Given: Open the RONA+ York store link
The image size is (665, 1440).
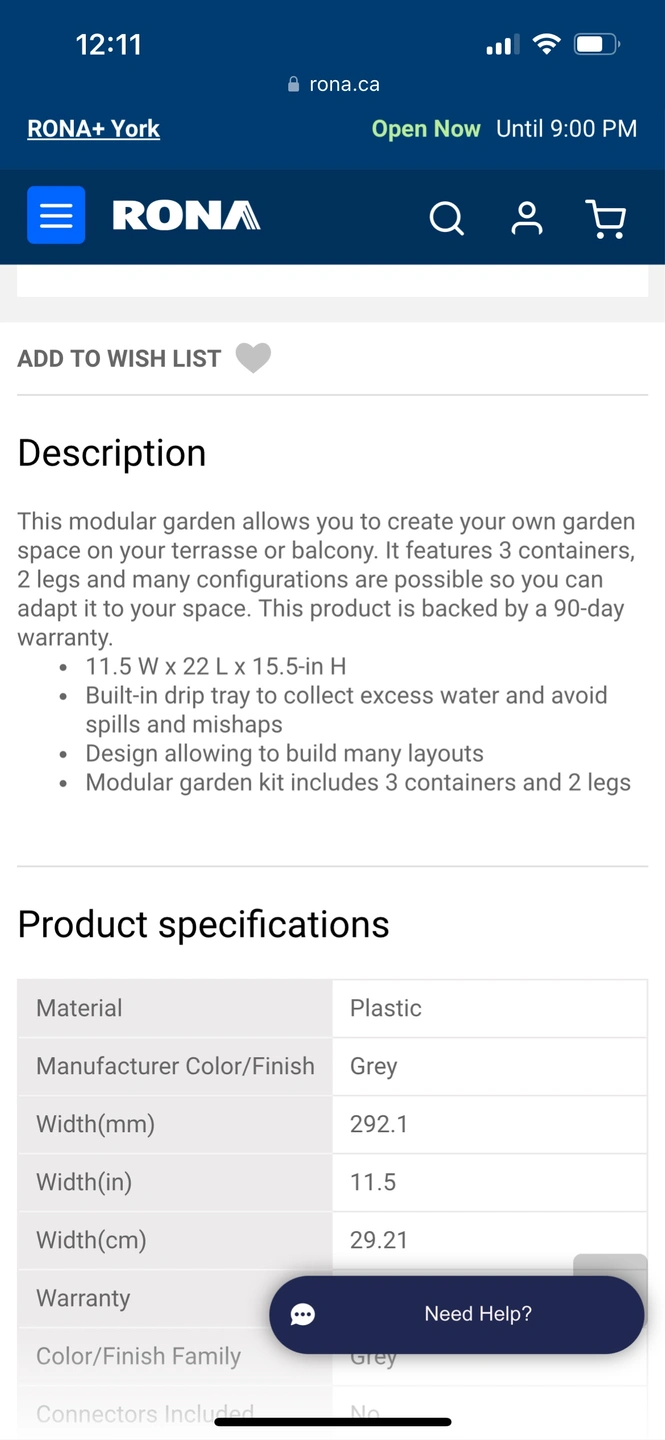Looking at the screenshot, I should pos(94,129).
